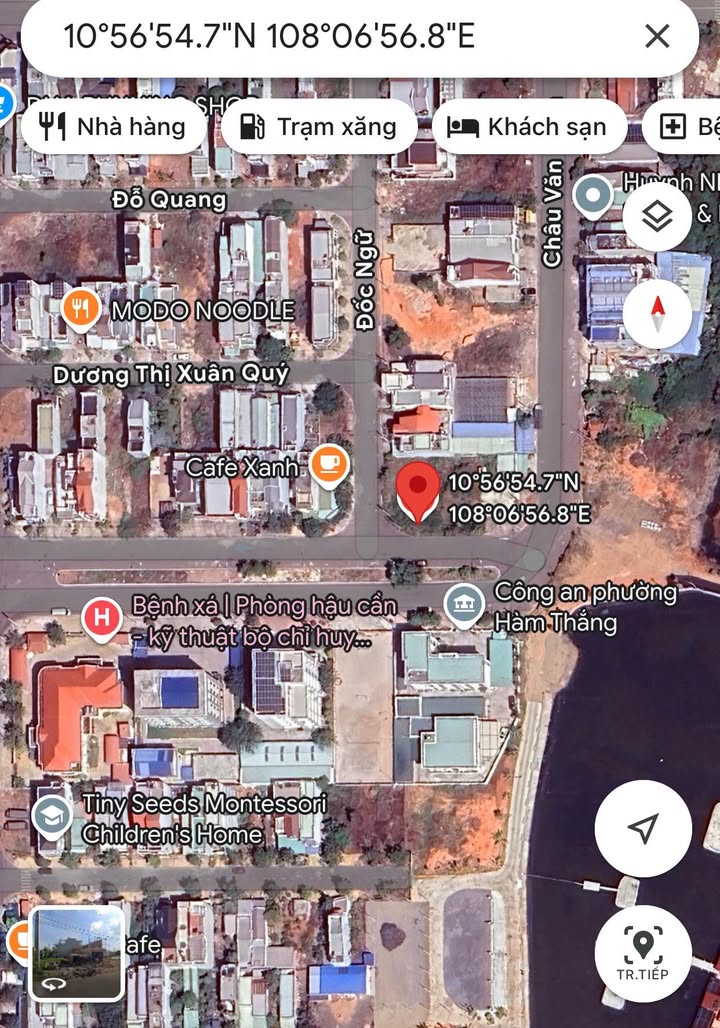Open the Bệnh xá hospital marker

(101, 618)
